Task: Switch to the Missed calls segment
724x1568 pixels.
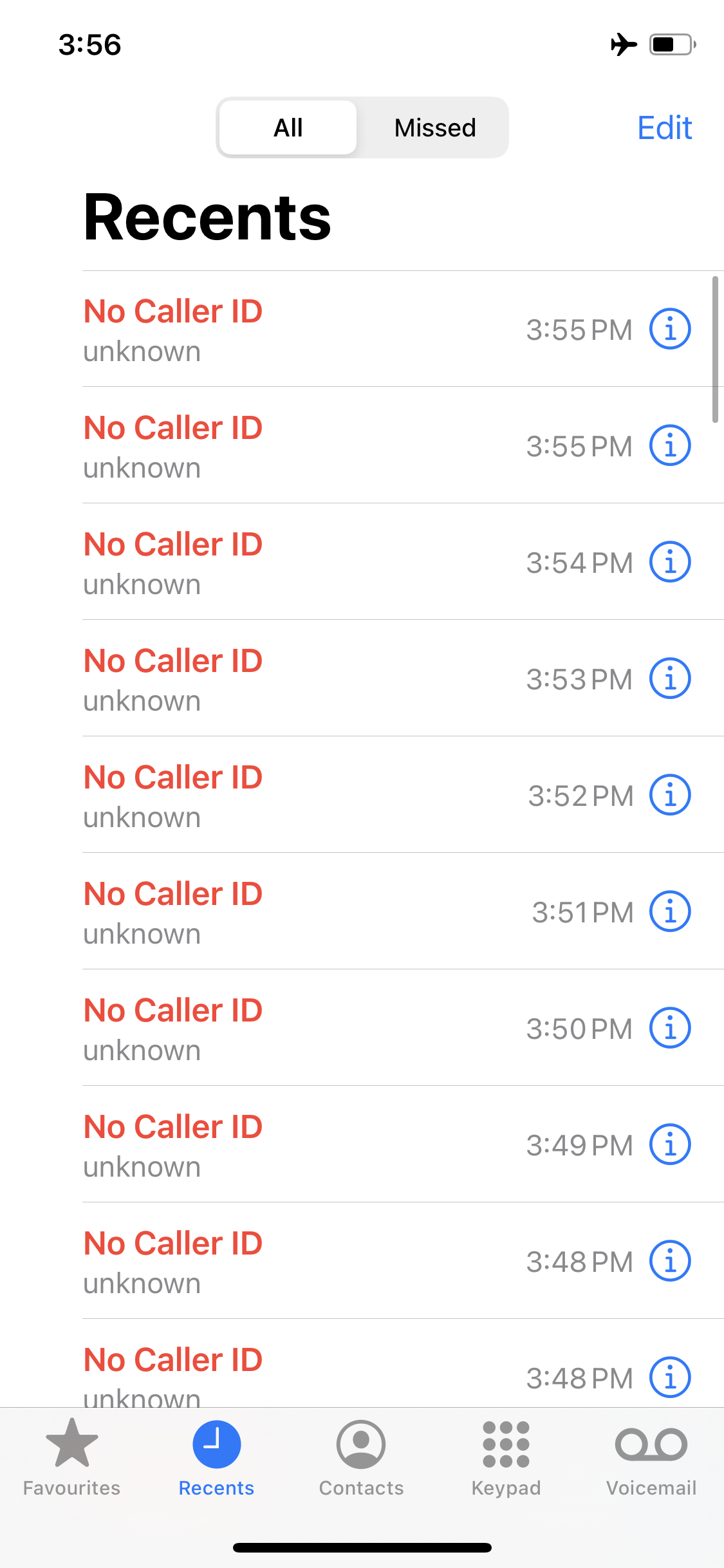Action: point(434,127)
